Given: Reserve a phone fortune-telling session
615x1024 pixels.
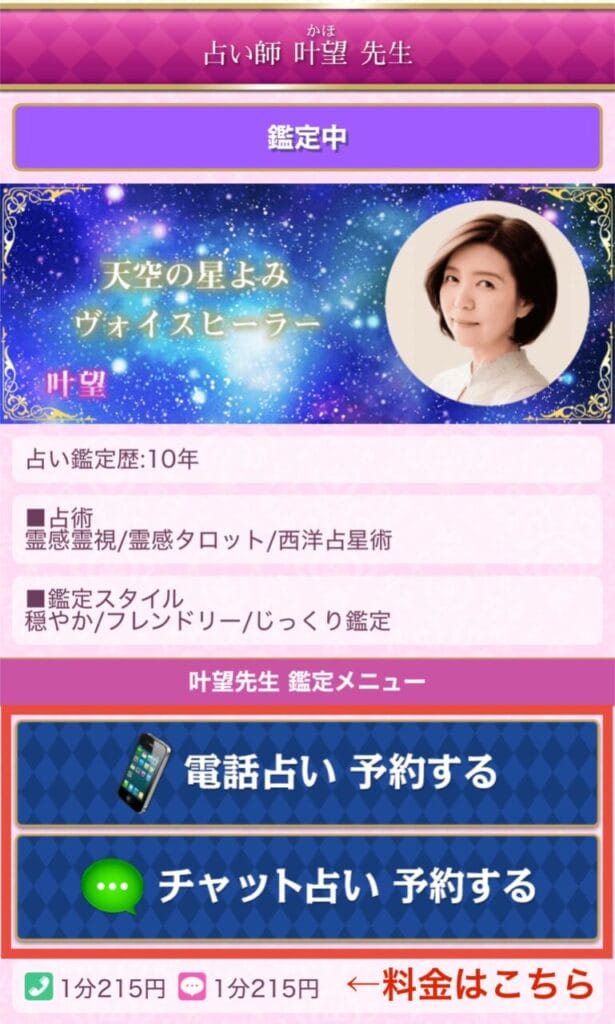Looking at the screenshot, I should pyautogui.click(x=307, y=772).
